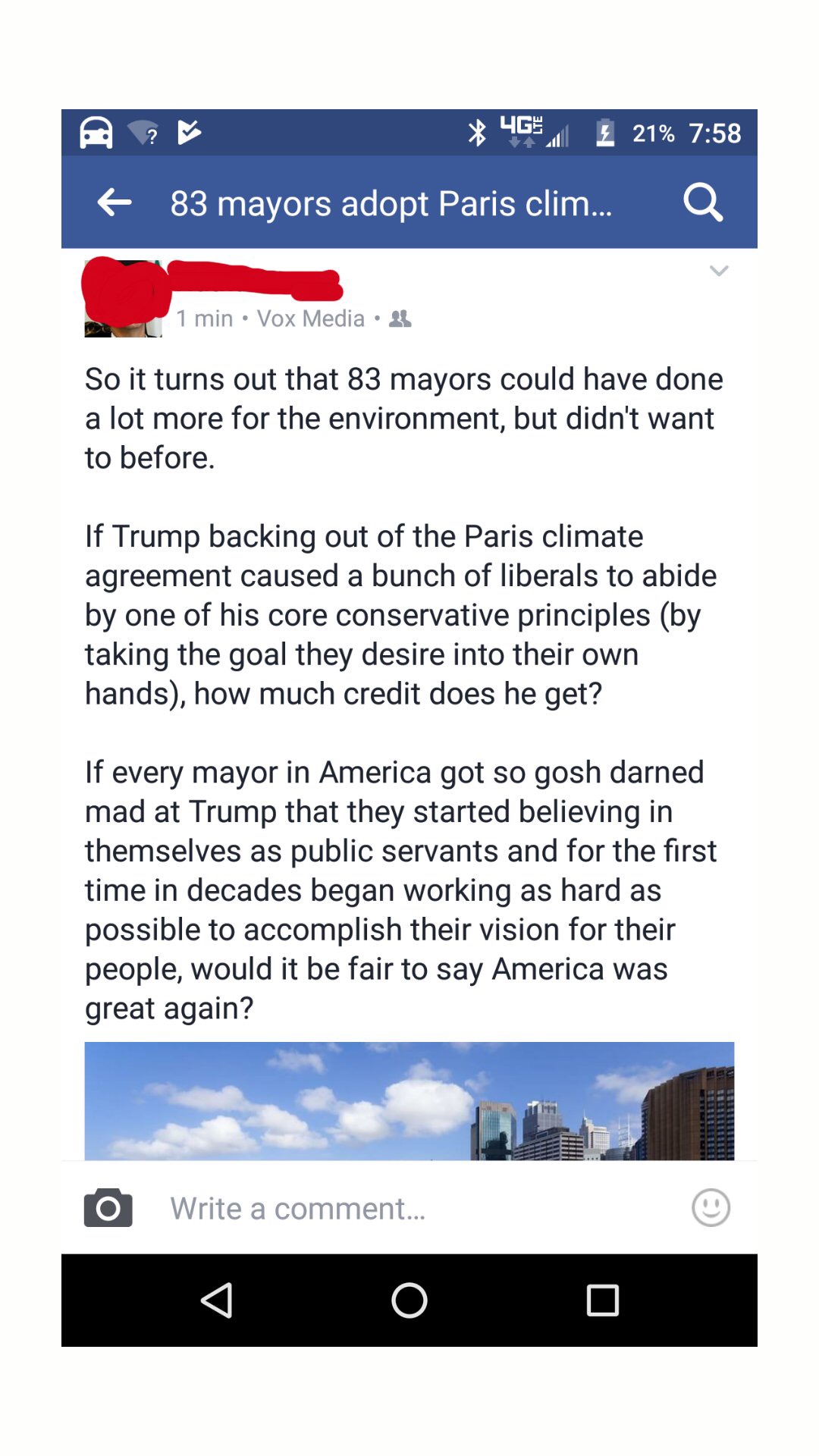The image size is (819, 1456).
Task: Open the shared article city image
Action: click(409, 1100)
